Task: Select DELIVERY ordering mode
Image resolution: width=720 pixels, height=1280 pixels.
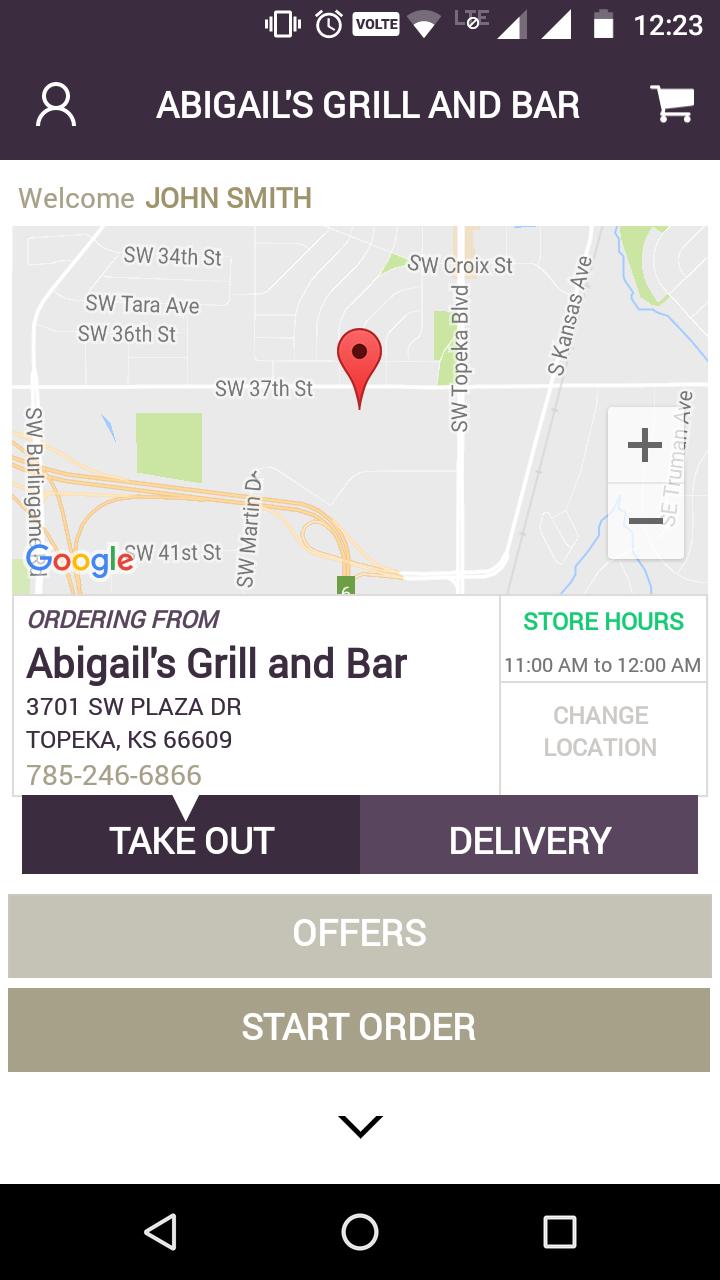Action: [x=530, y=839]
